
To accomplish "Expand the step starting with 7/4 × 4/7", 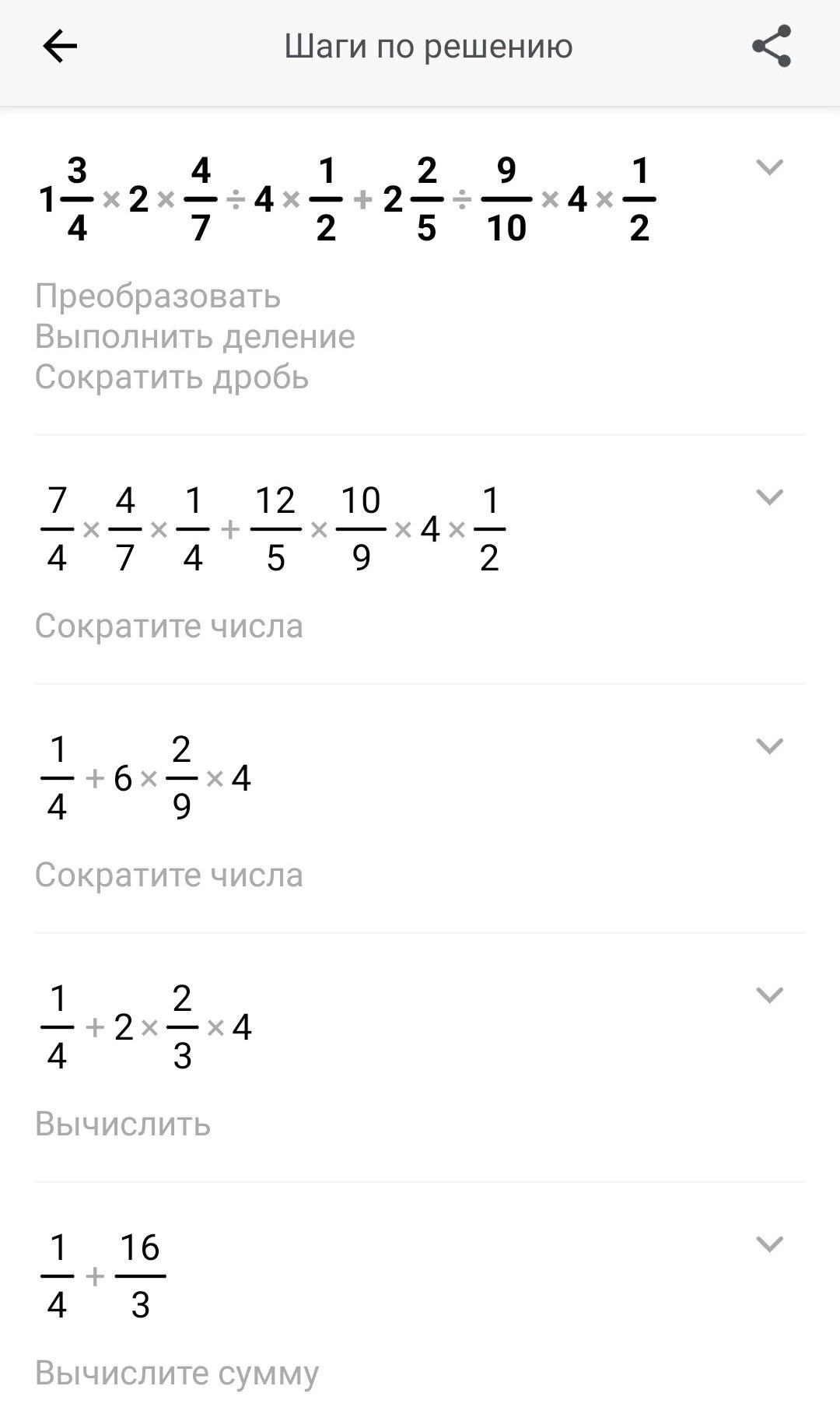I will coord(769,497).
